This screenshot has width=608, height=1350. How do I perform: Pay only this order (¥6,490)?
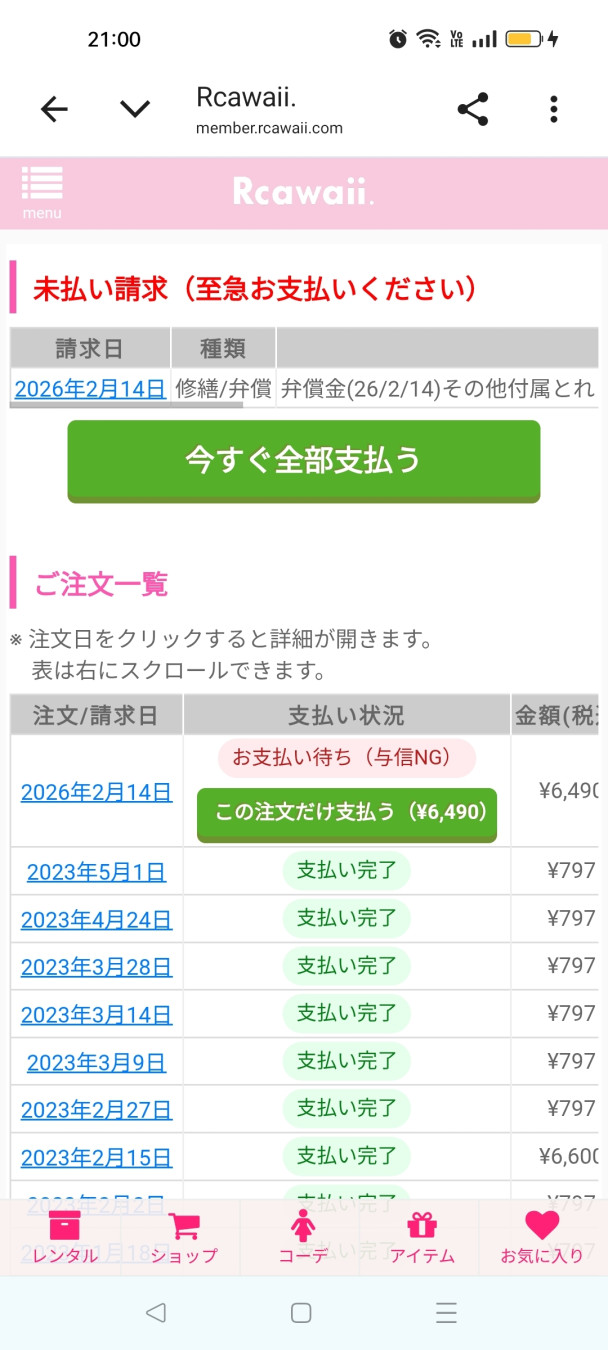click(x=346, y=812)
